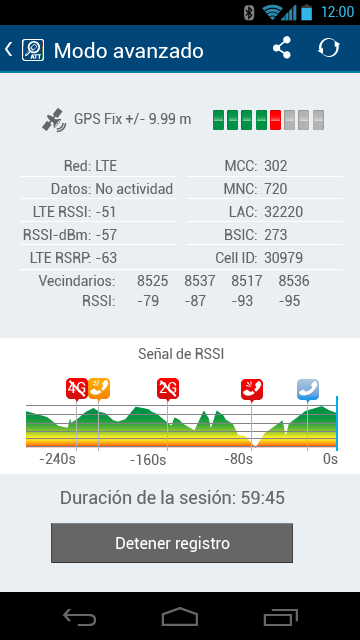Open the system home screen

(180, 616)
